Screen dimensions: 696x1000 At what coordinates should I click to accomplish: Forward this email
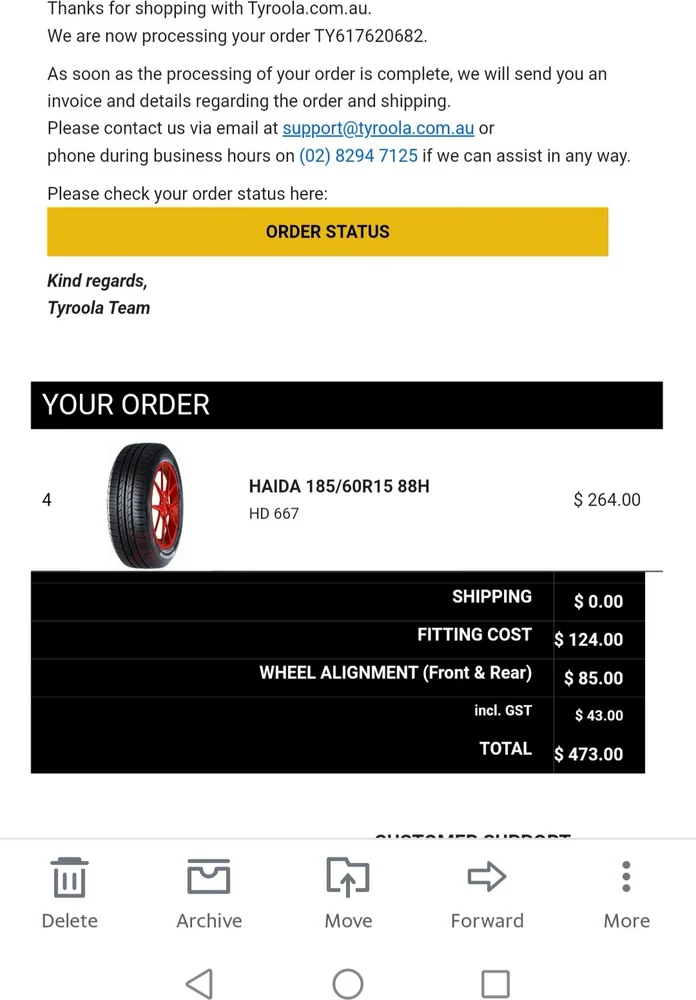pyautogui.click(x=487, y=892)
